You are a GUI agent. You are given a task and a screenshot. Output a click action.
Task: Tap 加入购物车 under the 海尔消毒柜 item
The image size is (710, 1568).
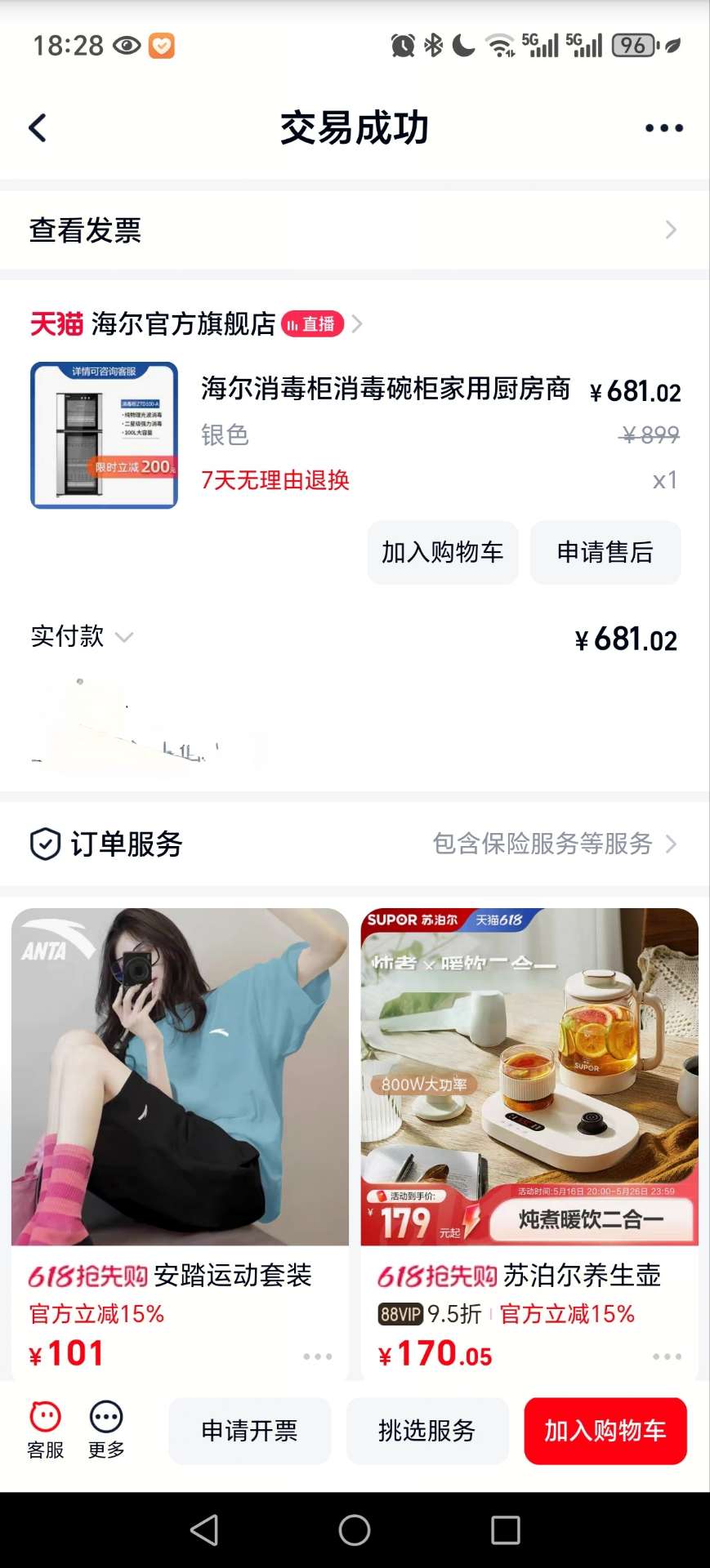click(x=442, y=553)
